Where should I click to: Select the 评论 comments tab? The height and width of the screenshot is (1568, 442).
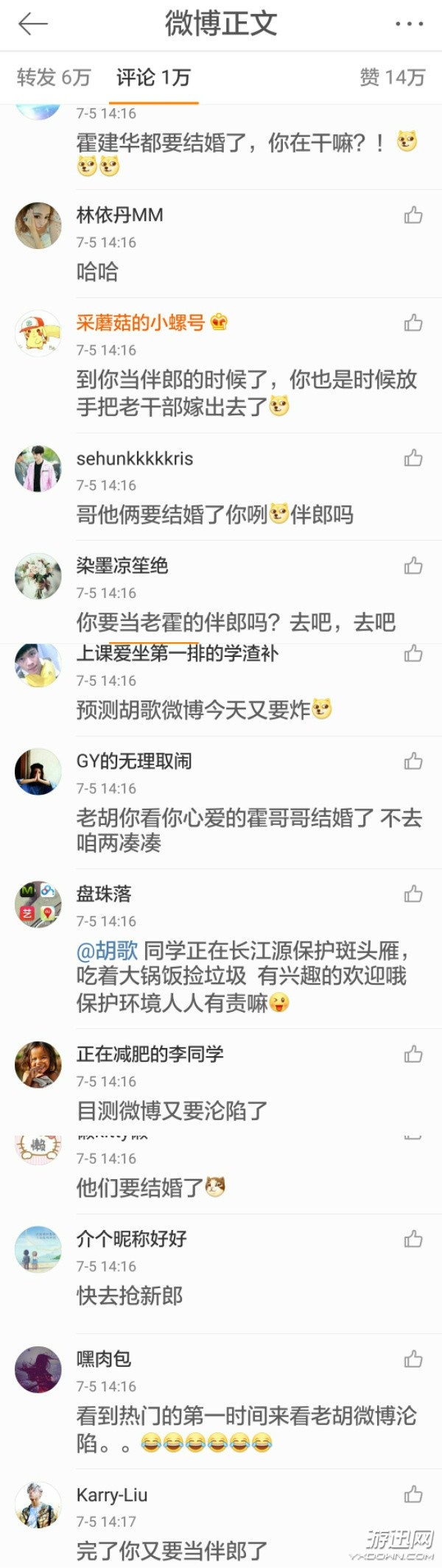[x=153, y=77]
